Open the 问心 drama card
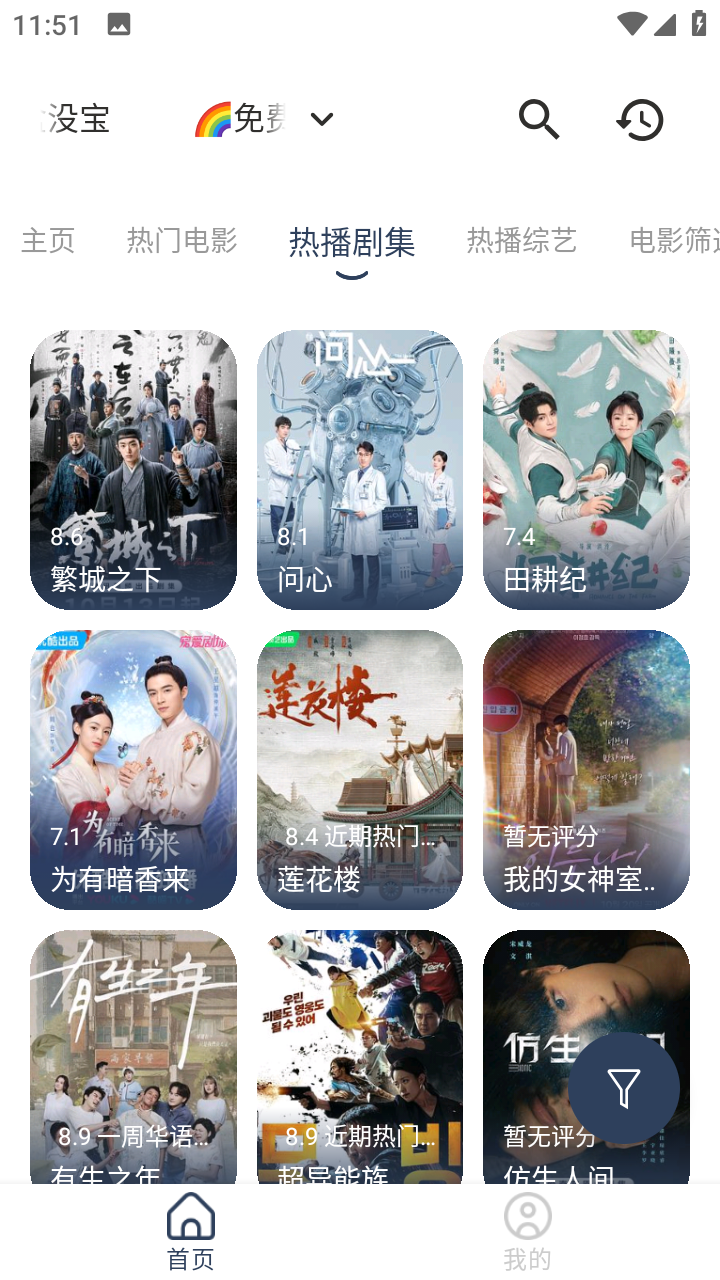720x1280 pixels. 360,469
